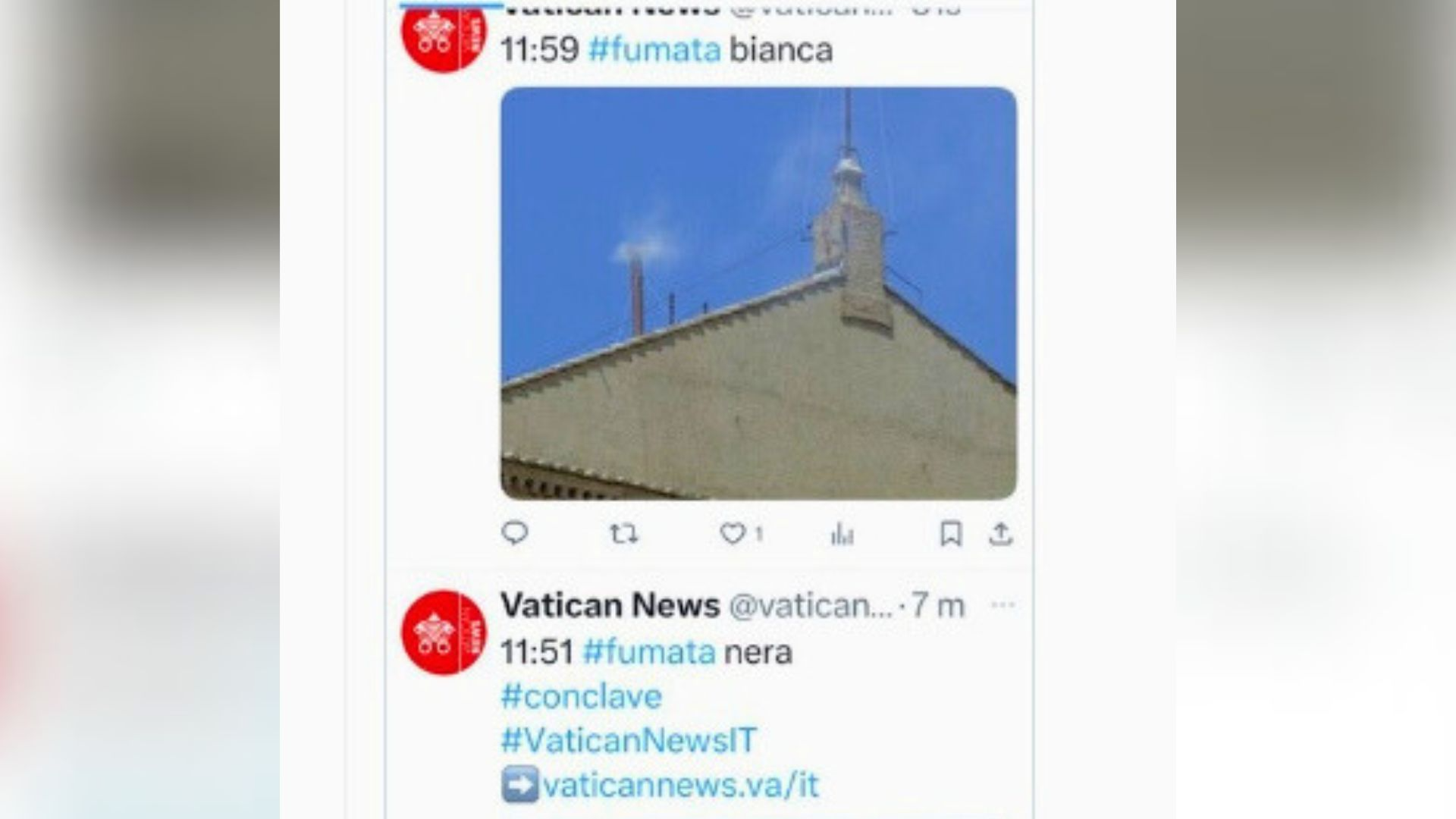View analytics of fumata bianca tweet
Image resolution: width=1456 pixels, height=819 pixels.
pyautogui.click(x=842, y=535)
